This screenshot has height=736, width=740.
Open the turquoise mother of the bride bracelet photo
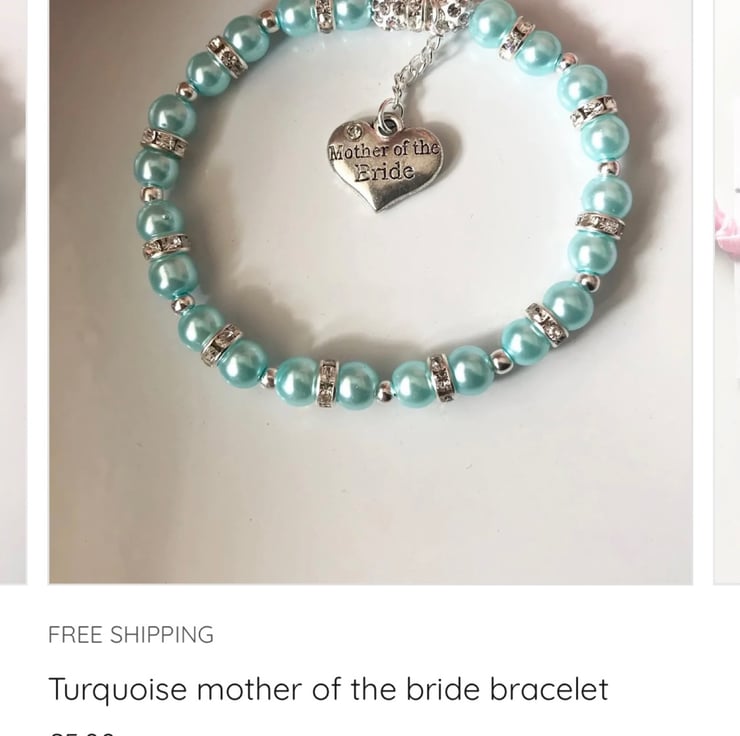pyautogui.click(x=370, y=290)
